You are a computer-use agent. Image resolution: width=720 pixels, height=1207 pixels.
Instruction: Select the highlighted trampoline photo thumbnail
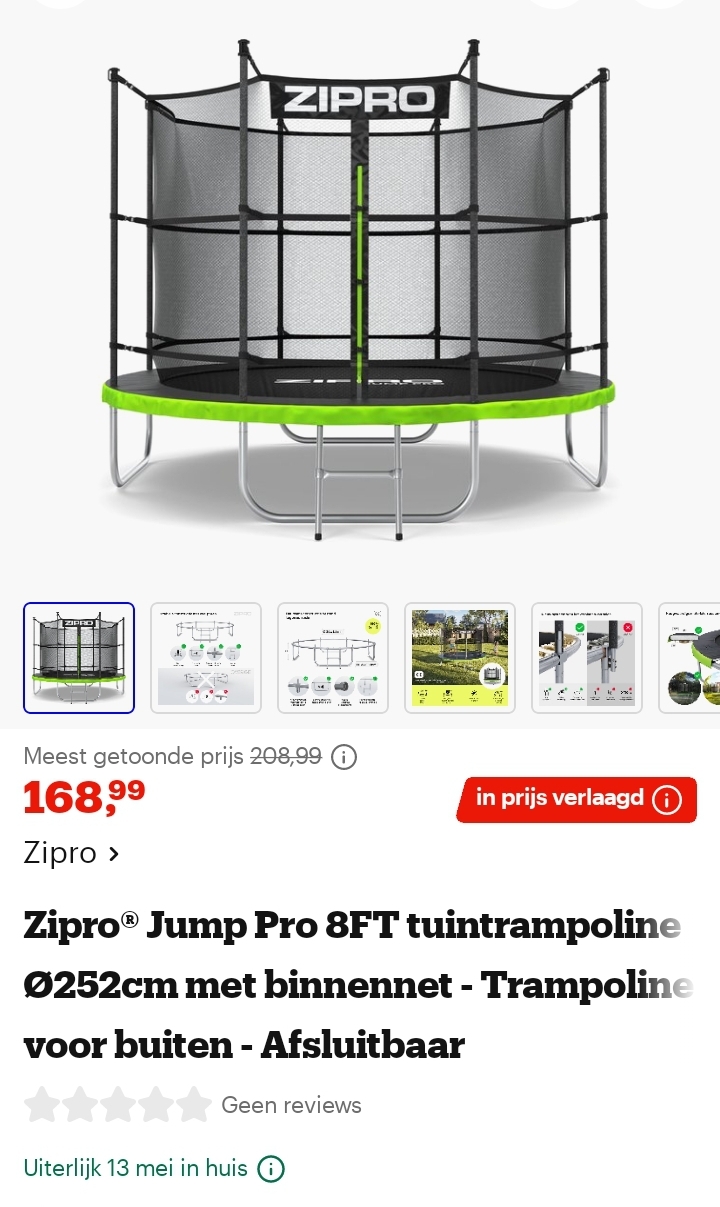click(78, 657)
